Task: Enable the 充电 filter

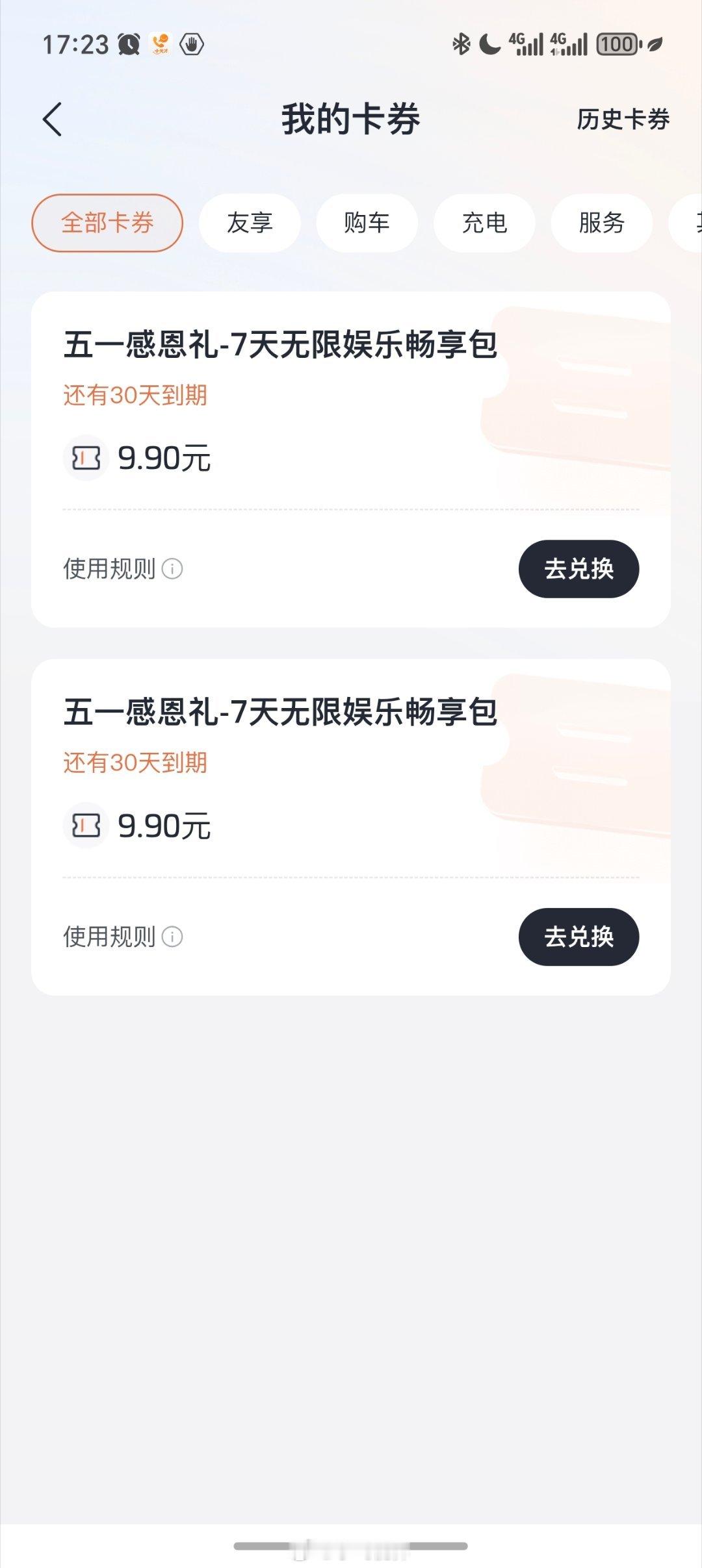Action: (484, 223)
